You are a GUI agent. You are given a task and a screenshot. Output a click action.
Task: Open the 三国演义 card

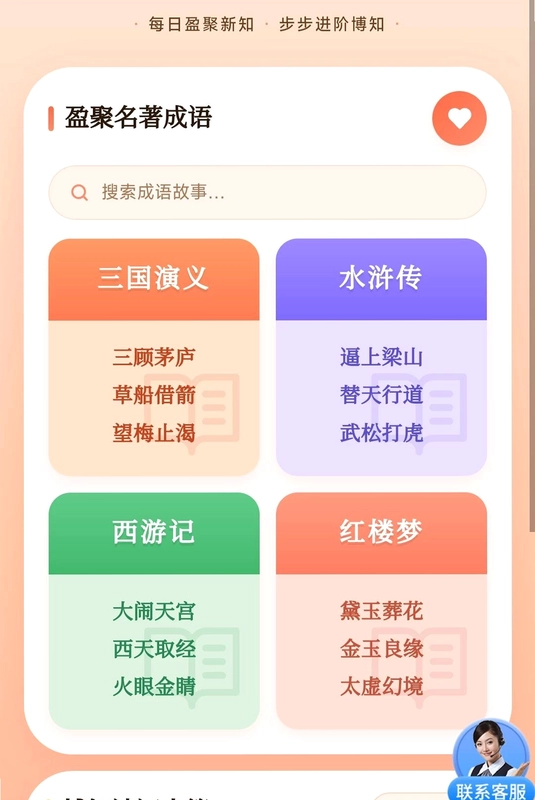pyautogui.click(x=154, y=357)
